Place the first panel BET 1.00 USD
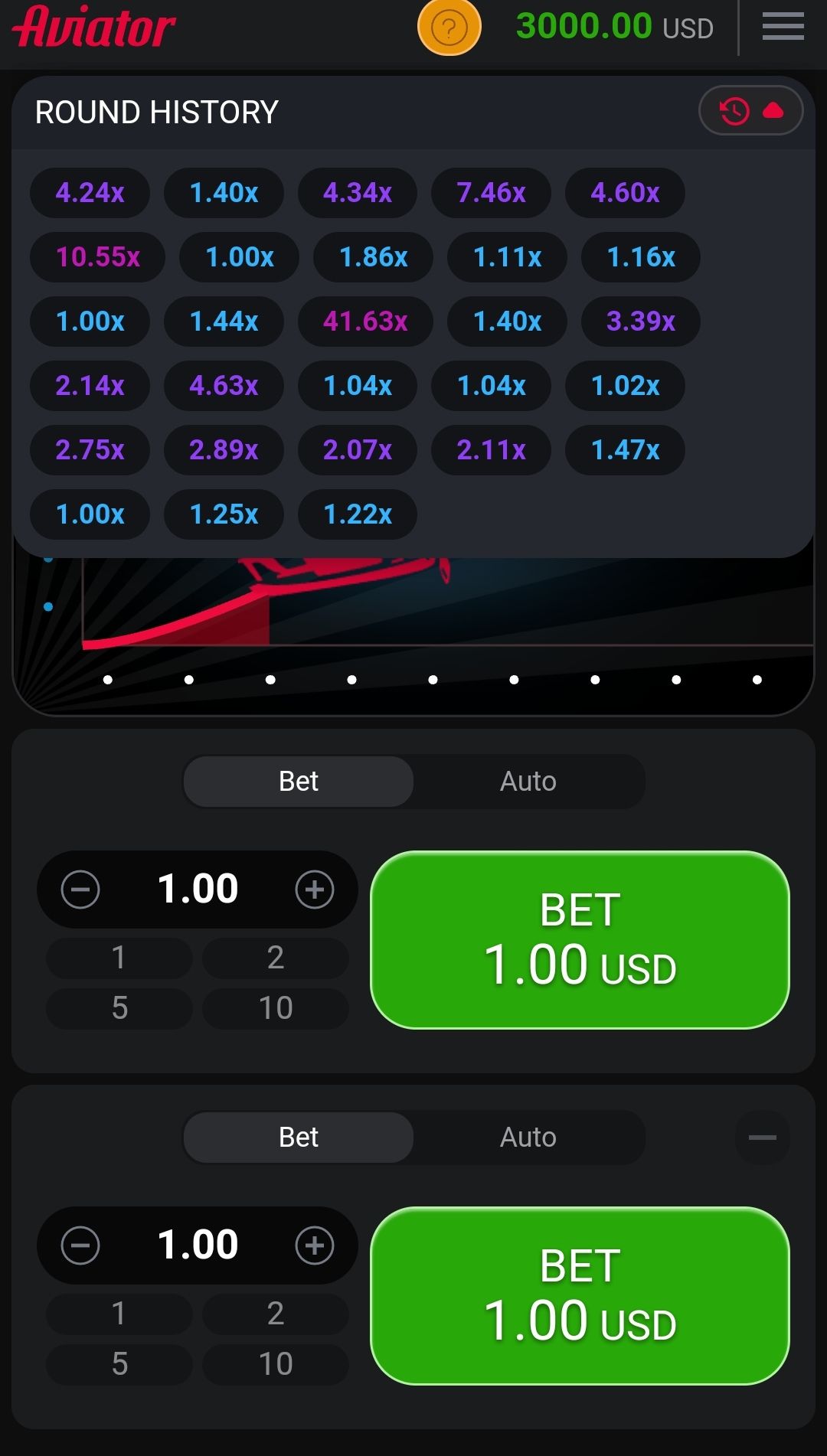The height and width of the screenshot is (1456, 827). [x=580, y=940]
